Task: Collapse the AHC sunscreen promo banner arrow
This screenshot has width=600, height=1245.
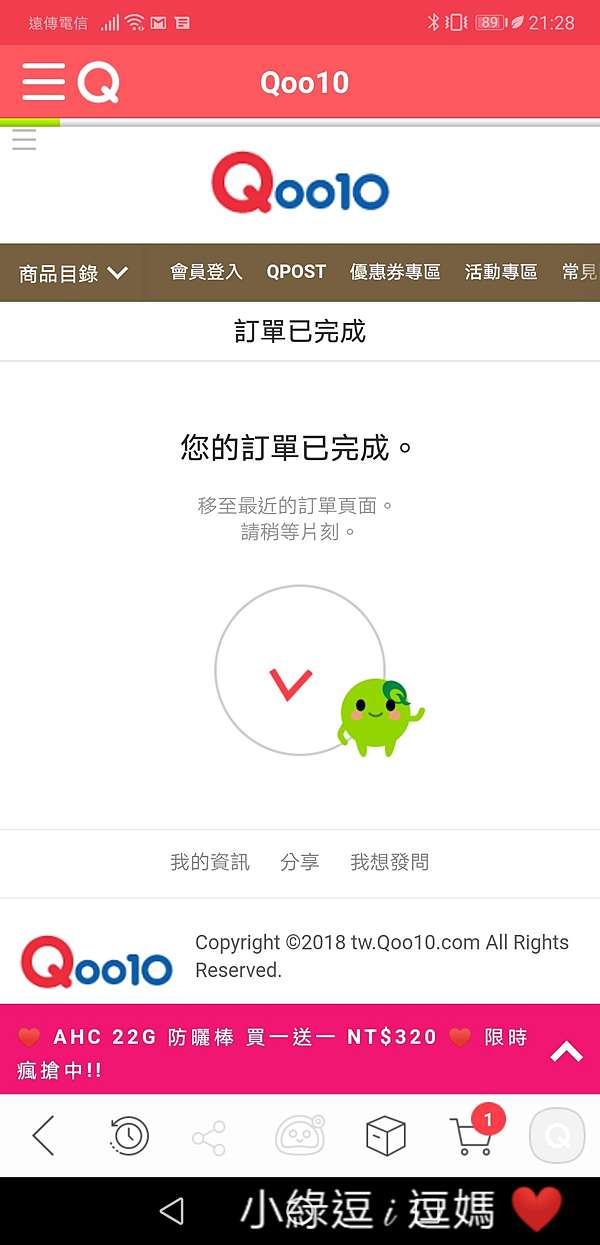Action: (566, 1051)
